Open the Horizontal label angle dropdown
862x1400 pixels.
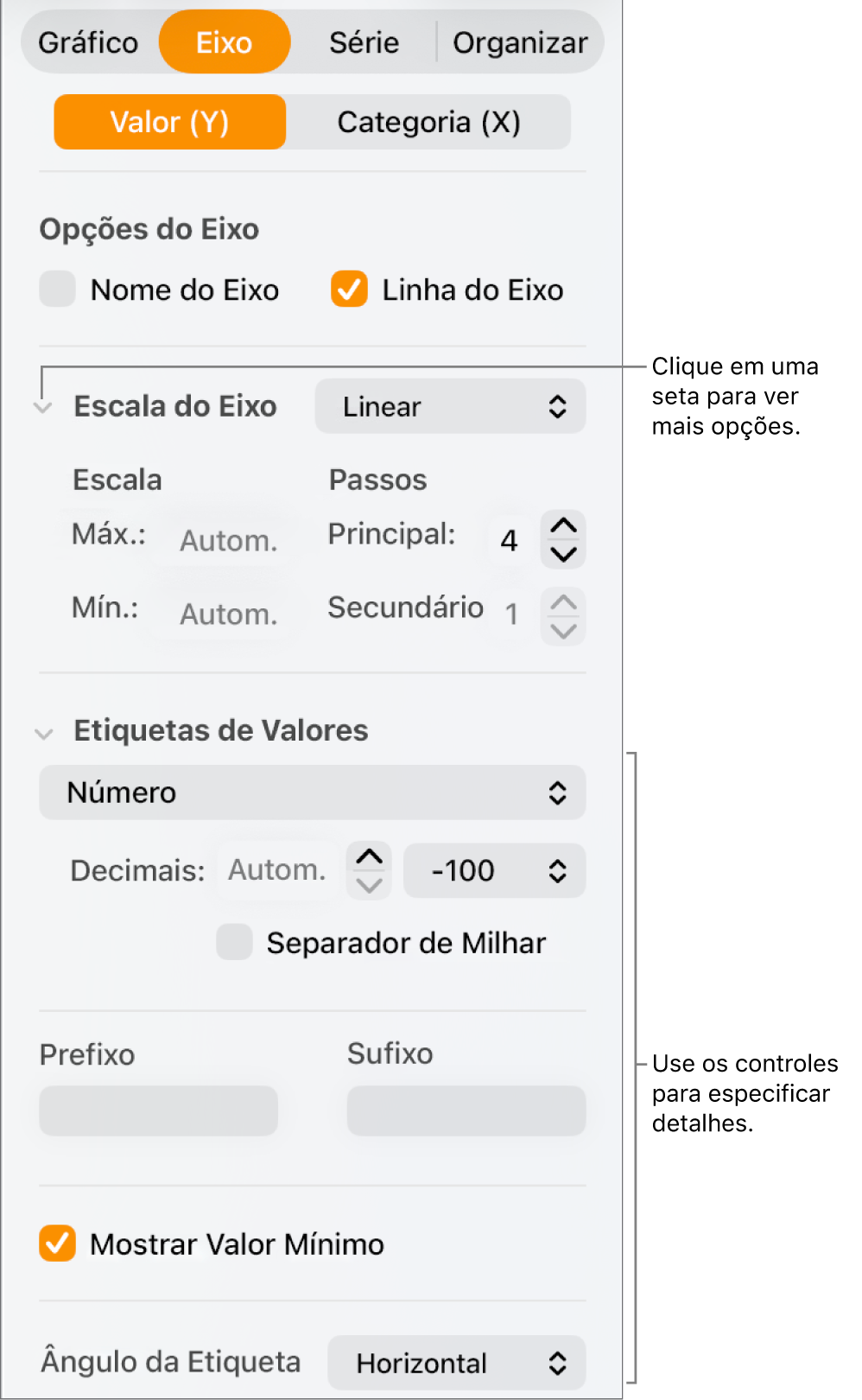coord(455,1362)
